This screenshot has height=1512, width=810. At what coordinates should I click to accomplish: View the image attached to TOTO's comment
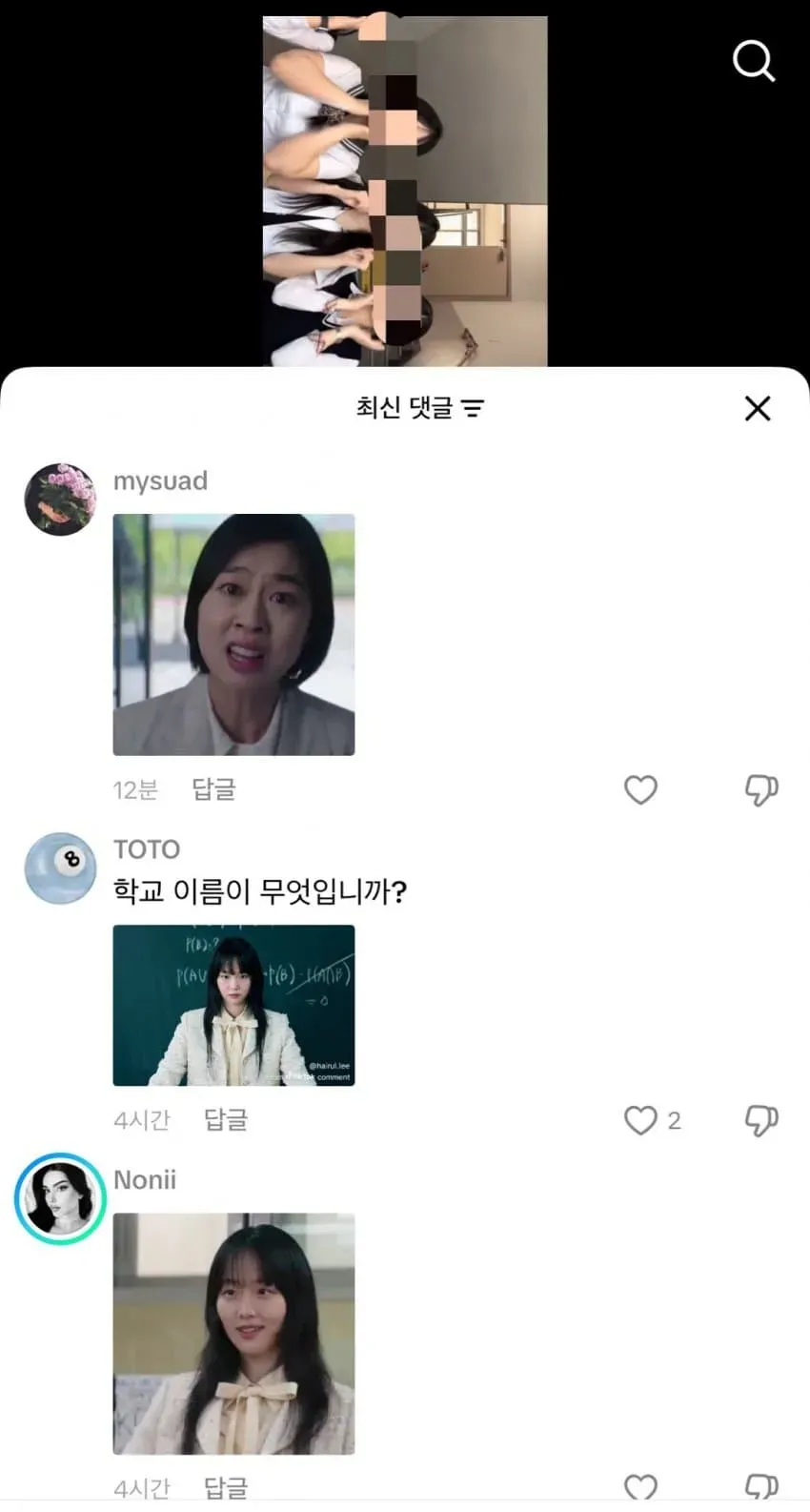coord(233,1005)
